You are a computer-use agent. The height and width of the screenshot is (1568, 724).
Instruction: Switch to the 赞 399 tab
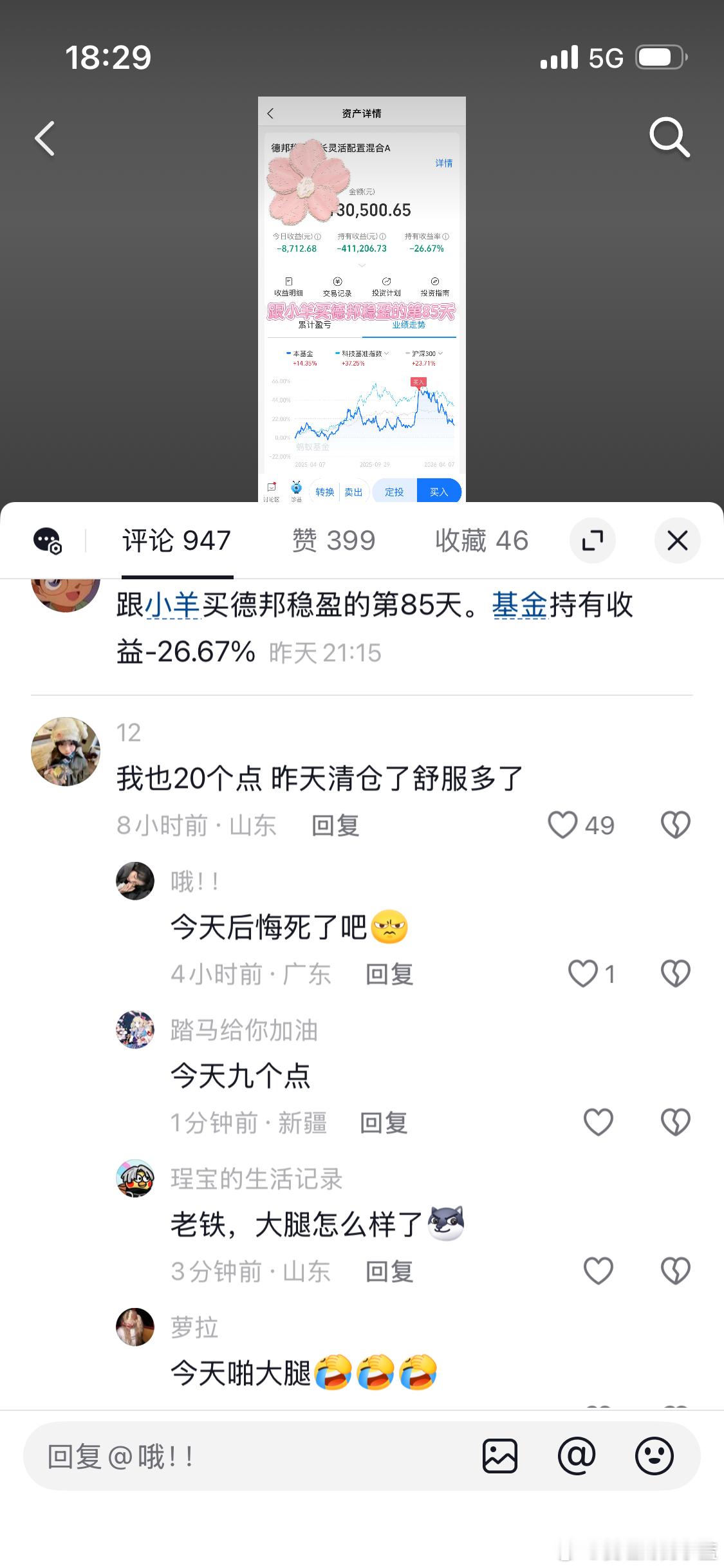[x=335, y=541]
